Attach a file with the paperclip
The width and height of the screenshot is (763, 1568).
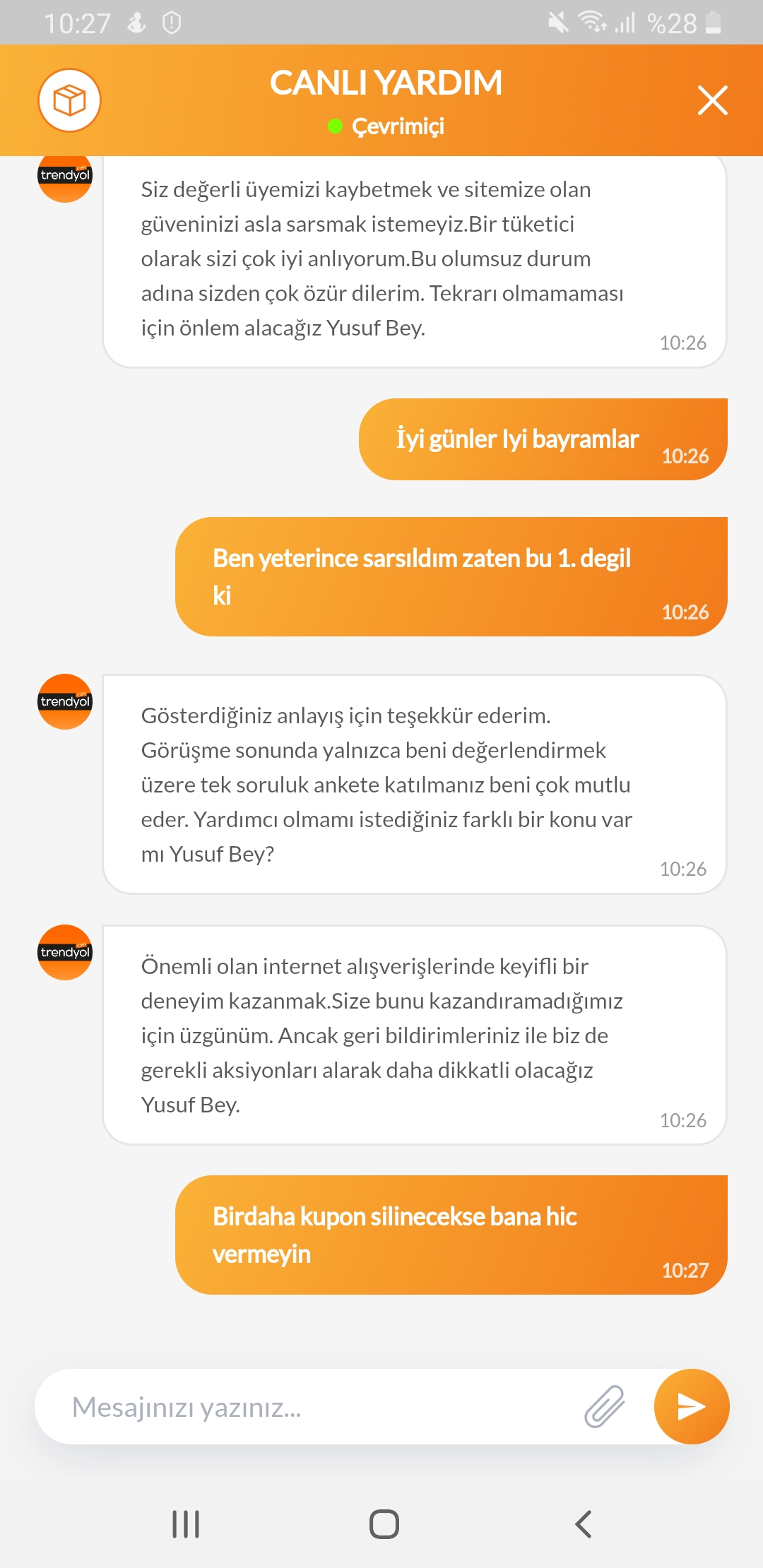(x=605, y=1407)
